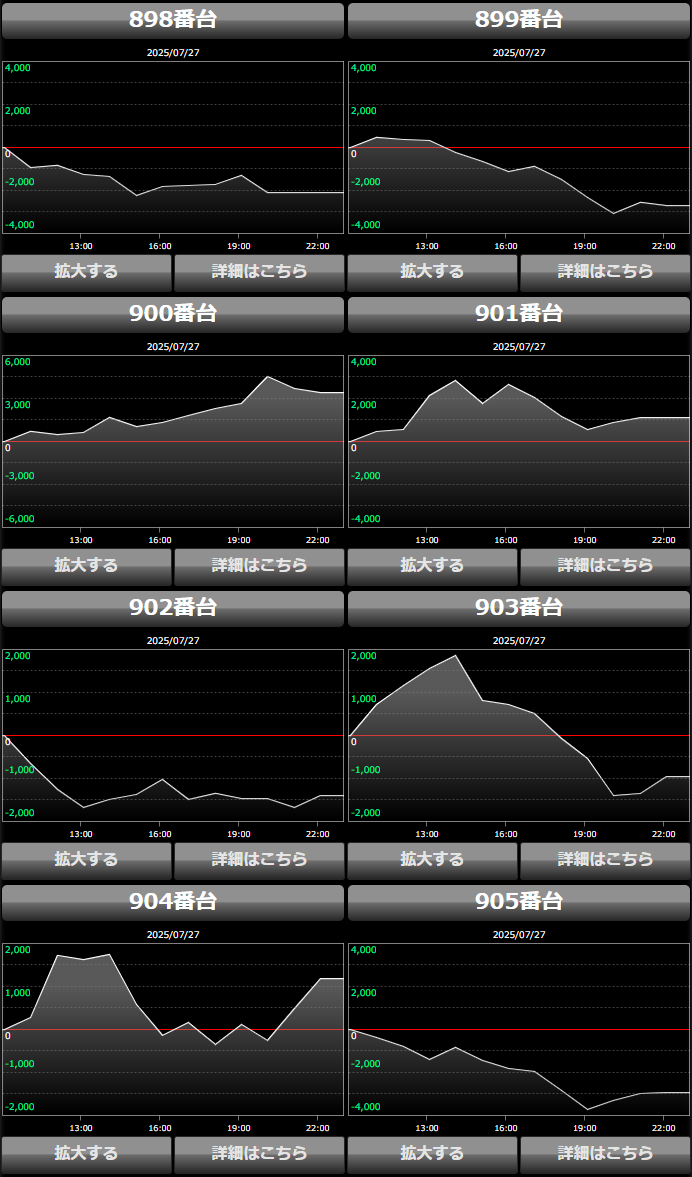
Task: Select the 903番台 header bar
Action: (x=519, y=608)
